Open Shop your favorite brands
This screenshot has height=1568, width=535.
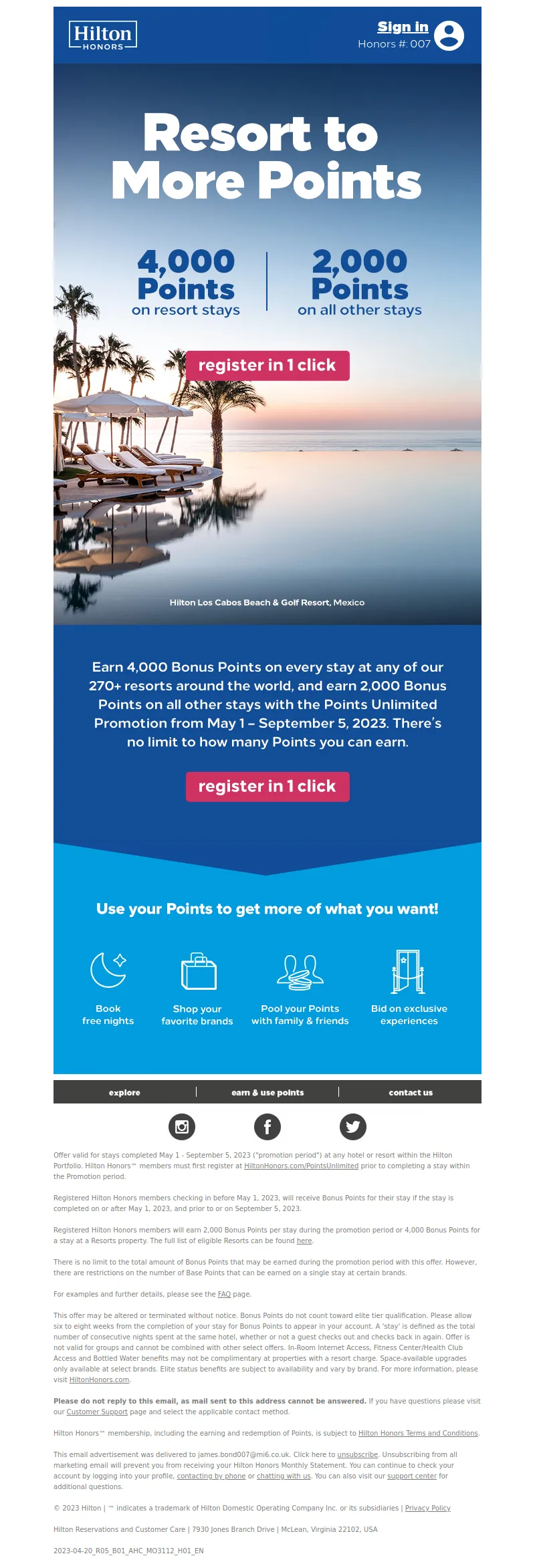pos(197,988)
